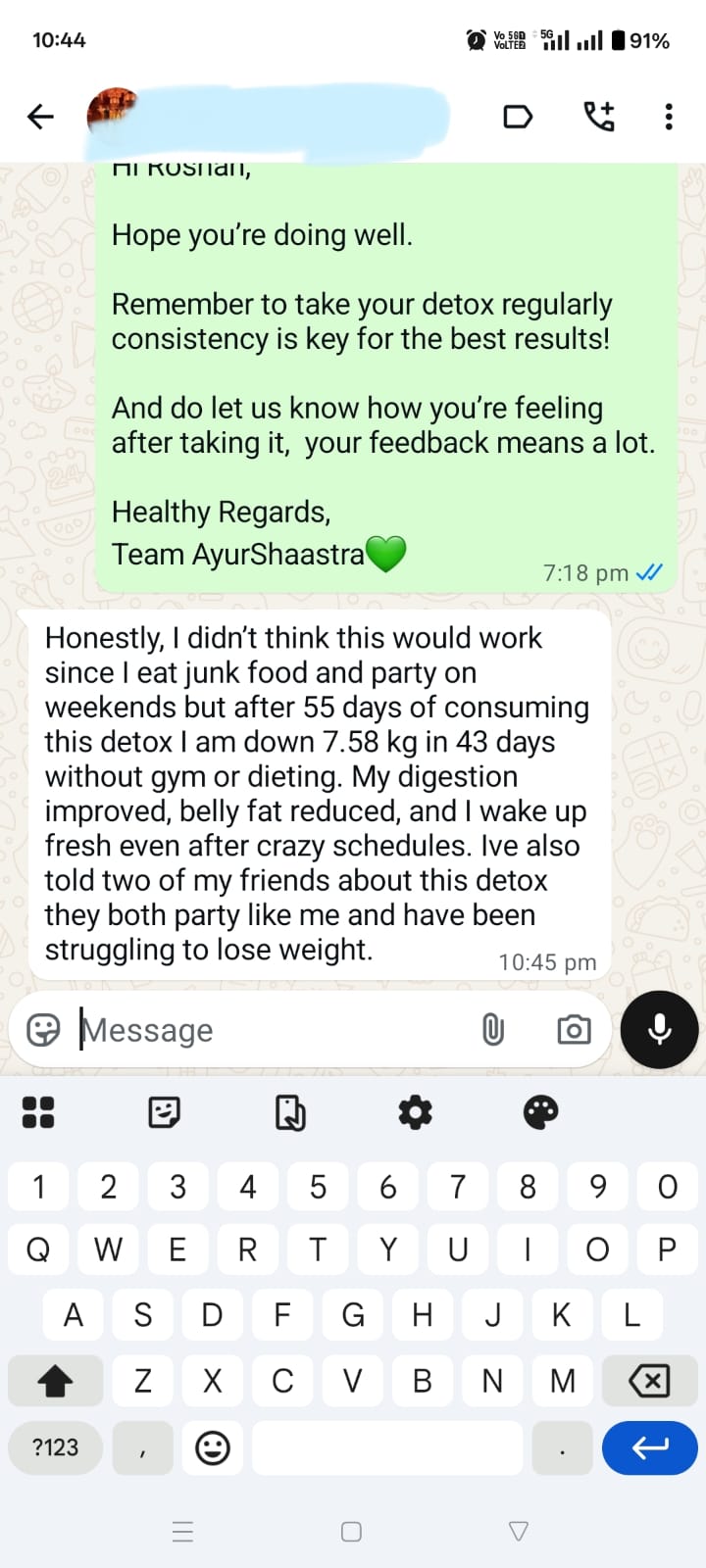
Task: Open the app grid on the keyboard toolbar
Action: [38, 1112]
